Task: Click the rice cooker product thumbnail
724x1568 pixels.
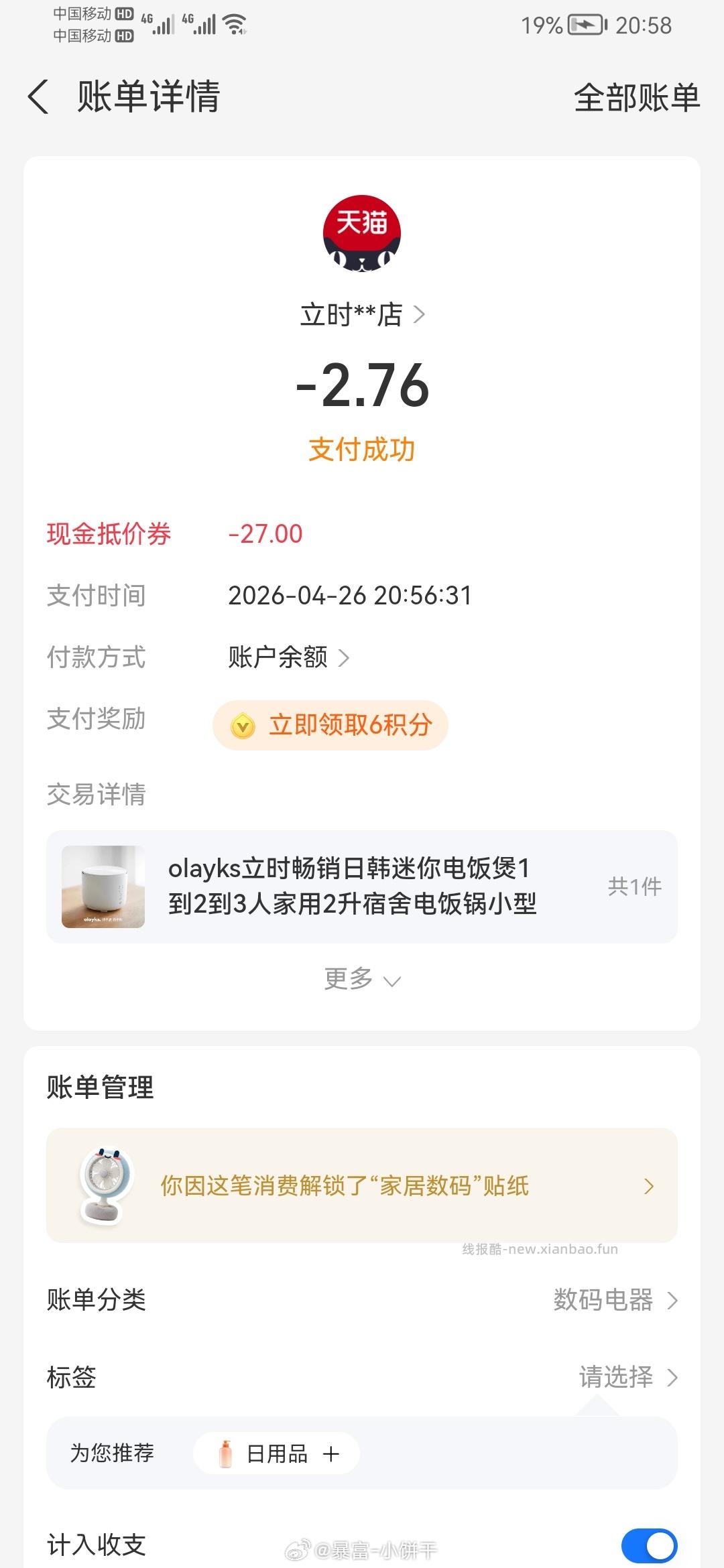Action: click(x=104, y=886)
